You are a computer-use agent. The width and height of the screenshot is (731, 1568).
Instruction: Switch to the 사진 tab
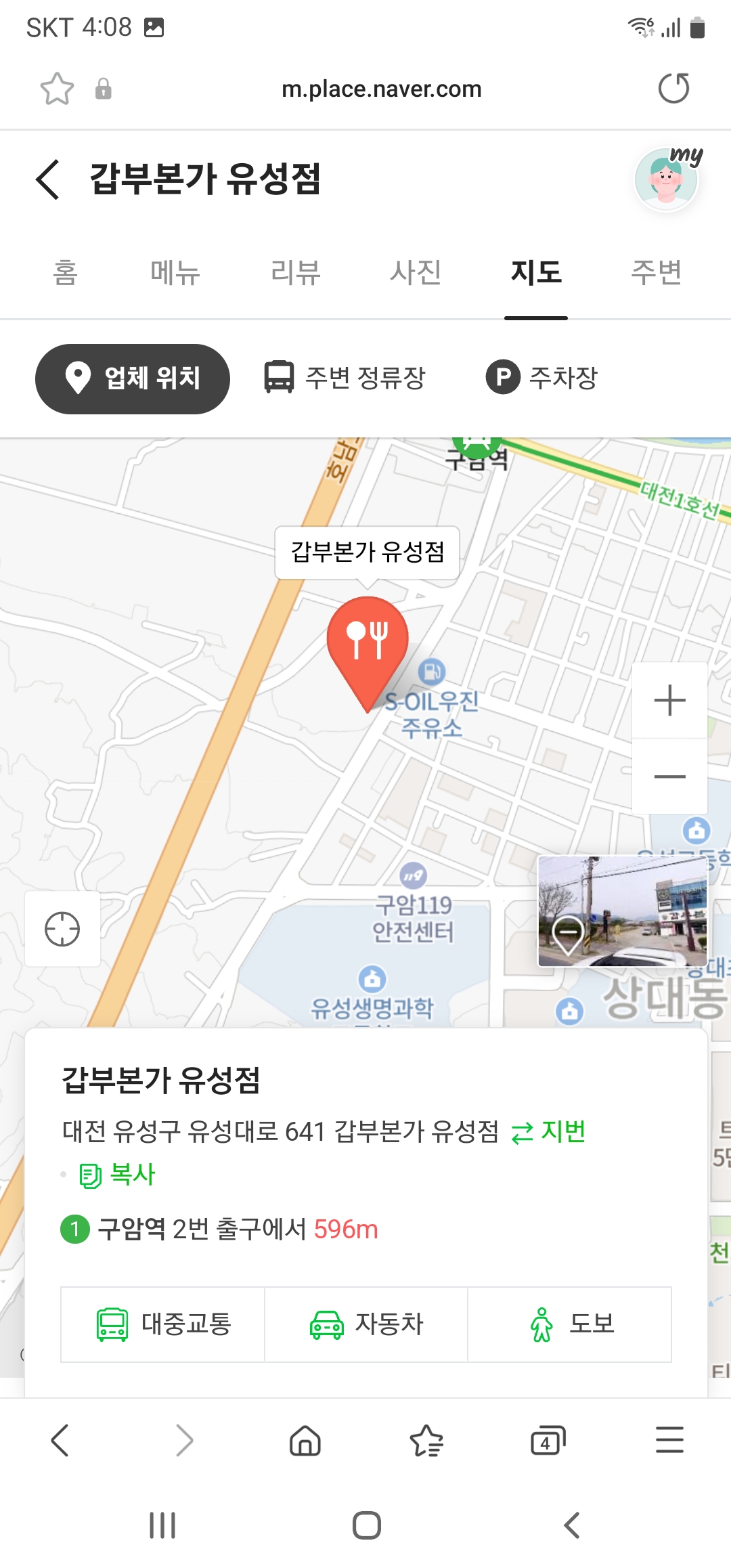(x=416, y=273)
